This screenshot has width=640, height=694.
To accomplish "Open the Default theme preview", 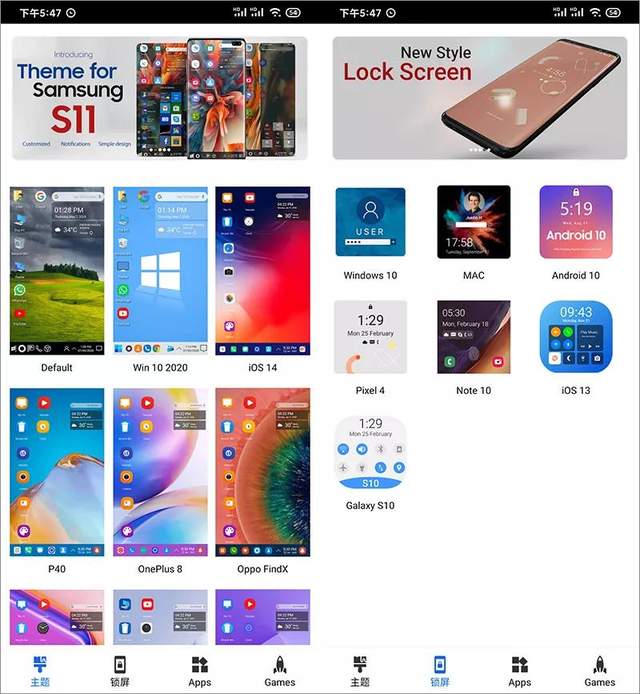I will (56, 271).
